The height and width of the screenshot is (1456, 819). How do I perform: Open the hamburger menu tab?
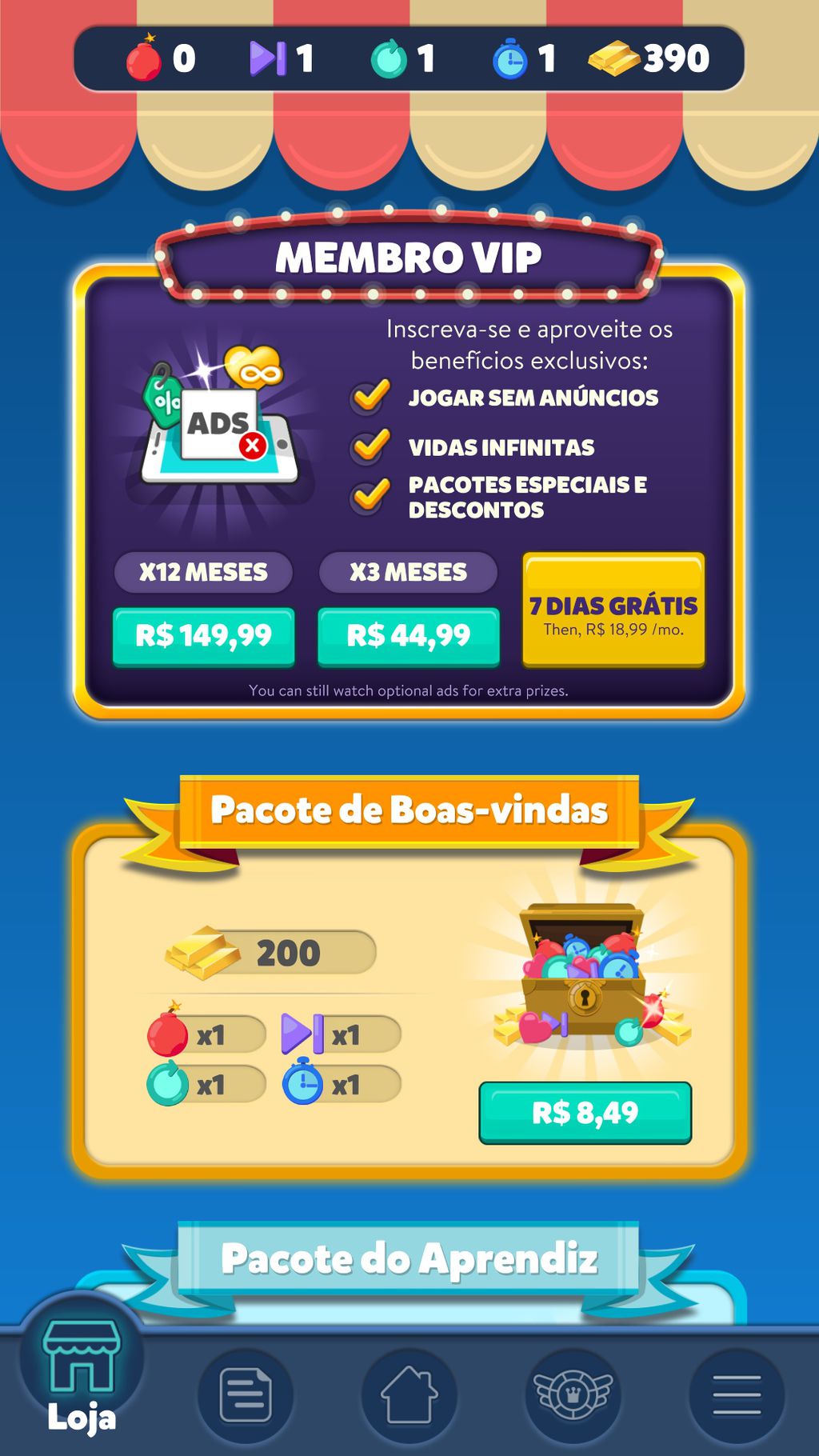pos(736,1395)
